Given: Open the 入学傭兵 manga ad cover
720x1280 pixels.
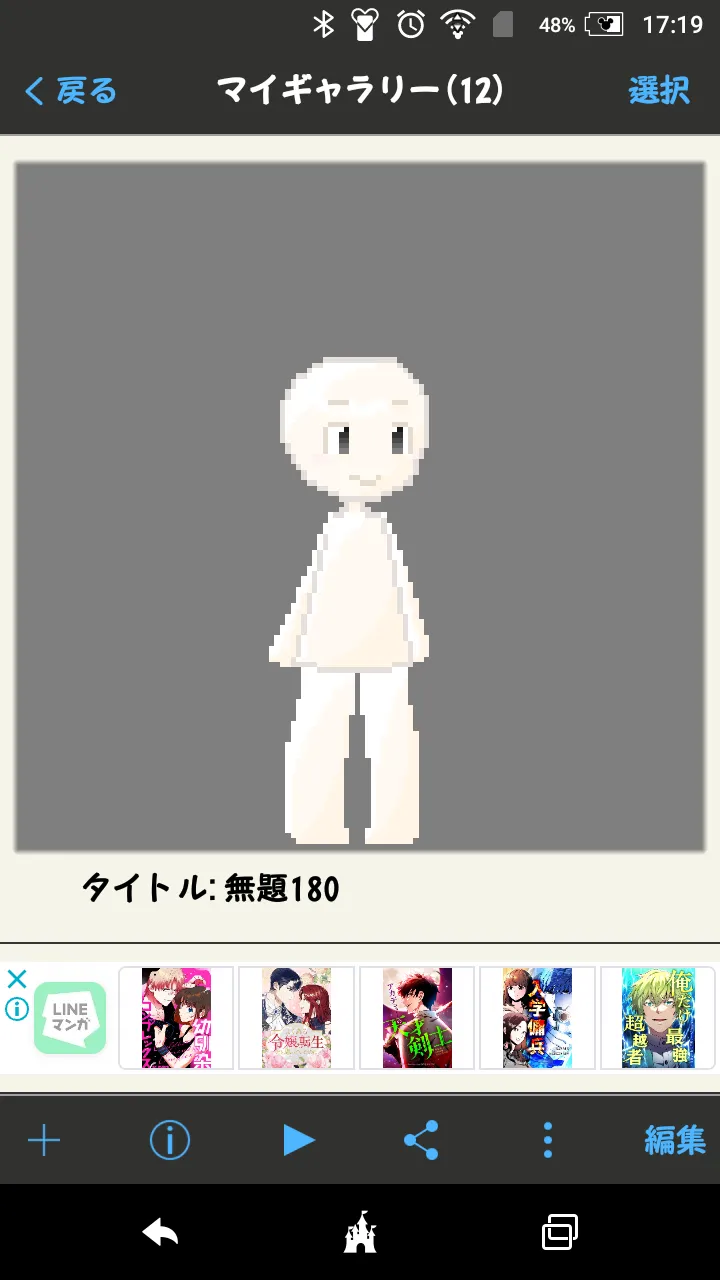Looking at the screenshot, I should (x=537, y=1018).
